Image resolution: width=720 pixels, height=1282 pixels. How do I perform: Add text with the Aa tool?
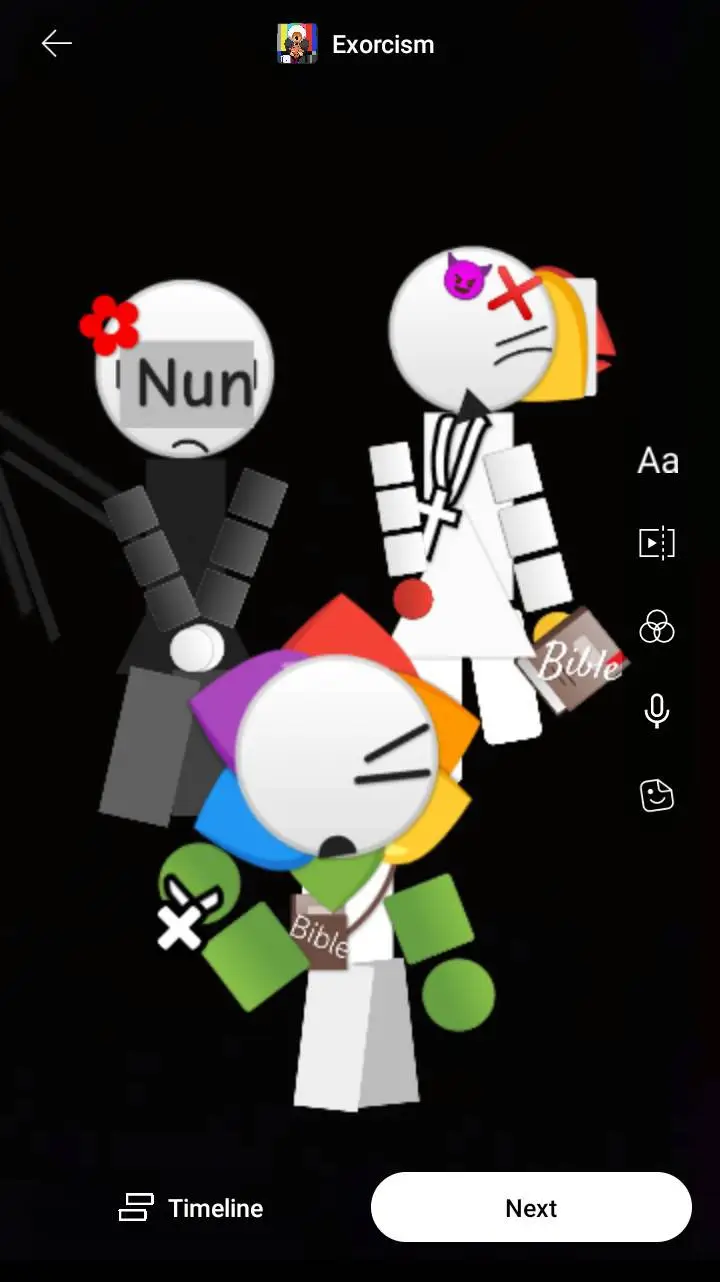coord(657,461)
